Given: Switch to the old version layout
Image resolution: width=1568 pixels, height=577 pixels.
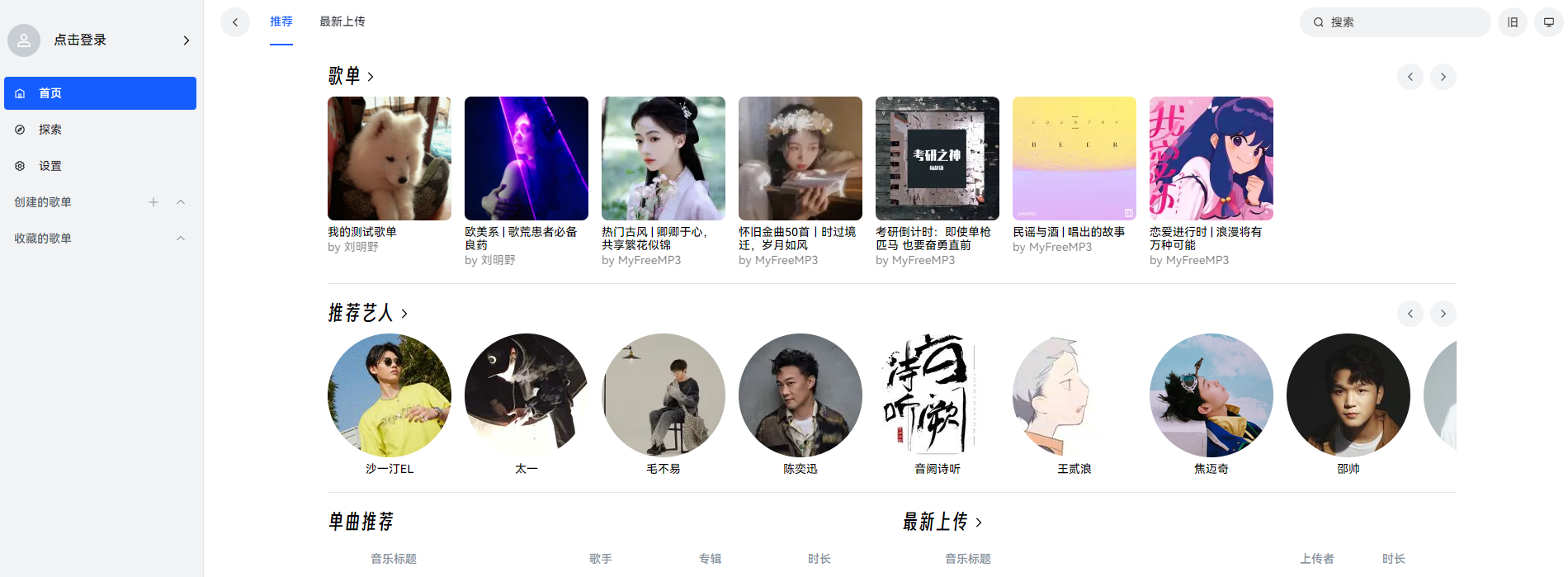Looking at the screenshot, I should point(1513,22).
